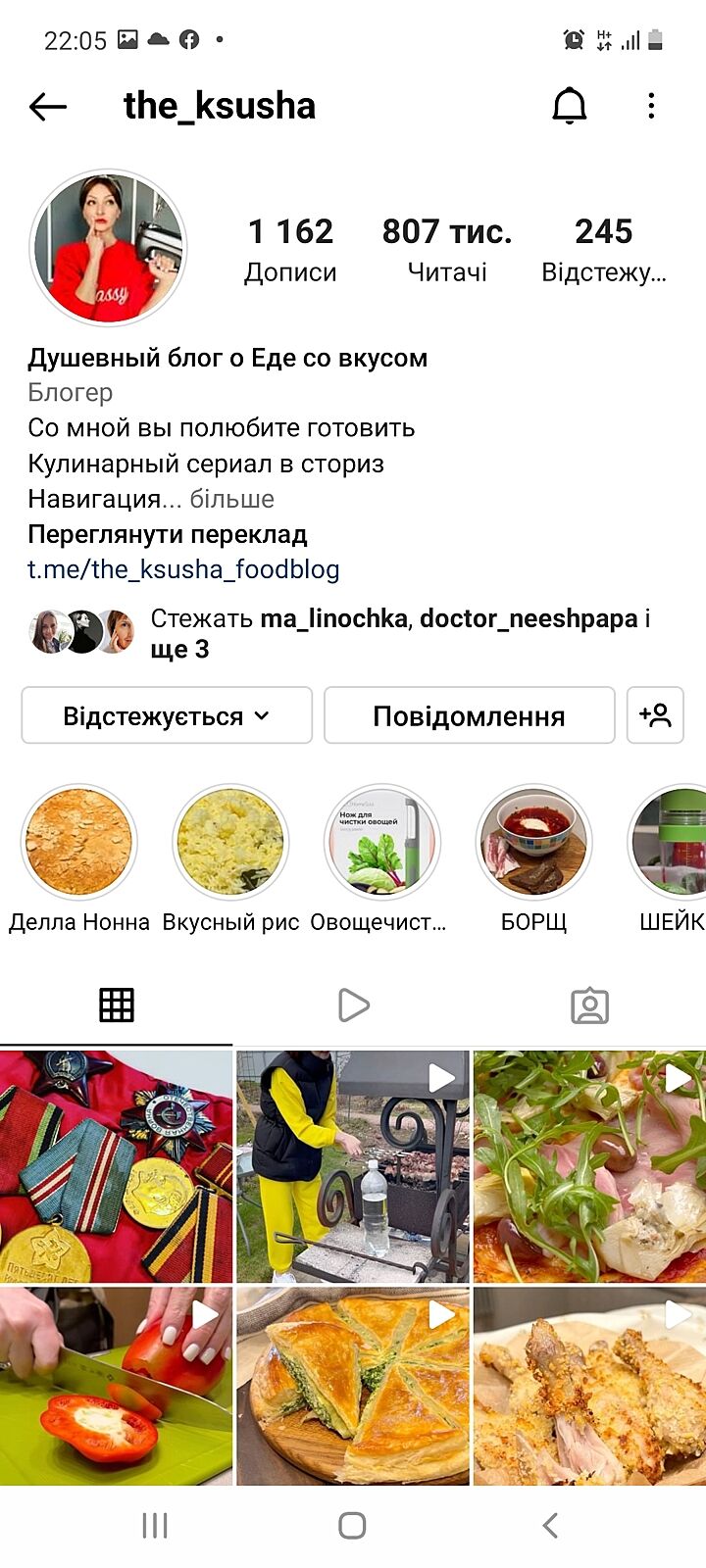706x1568 pixels.
Task: View the_ksusha's profile picture
Action: point(108,247)
